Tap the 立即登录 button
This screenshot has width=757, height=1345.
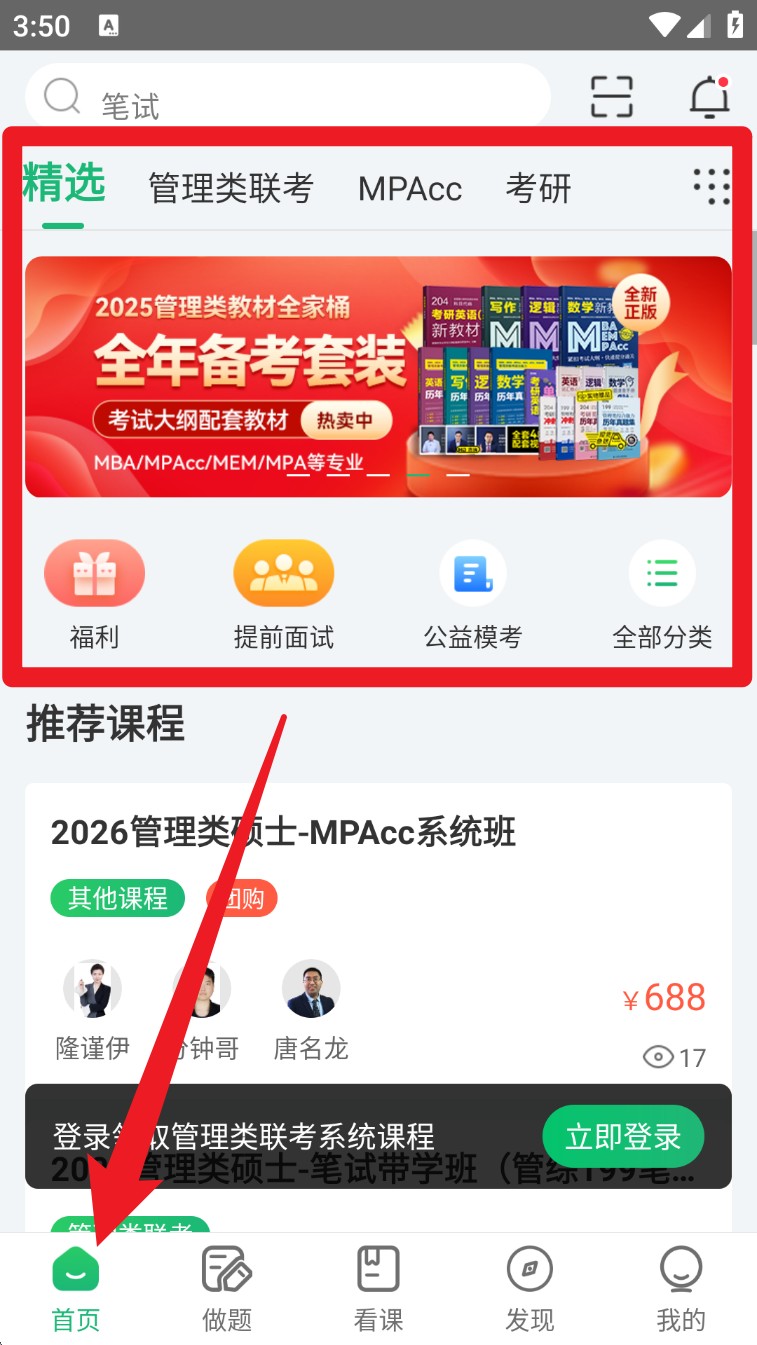click(623, 1136)
